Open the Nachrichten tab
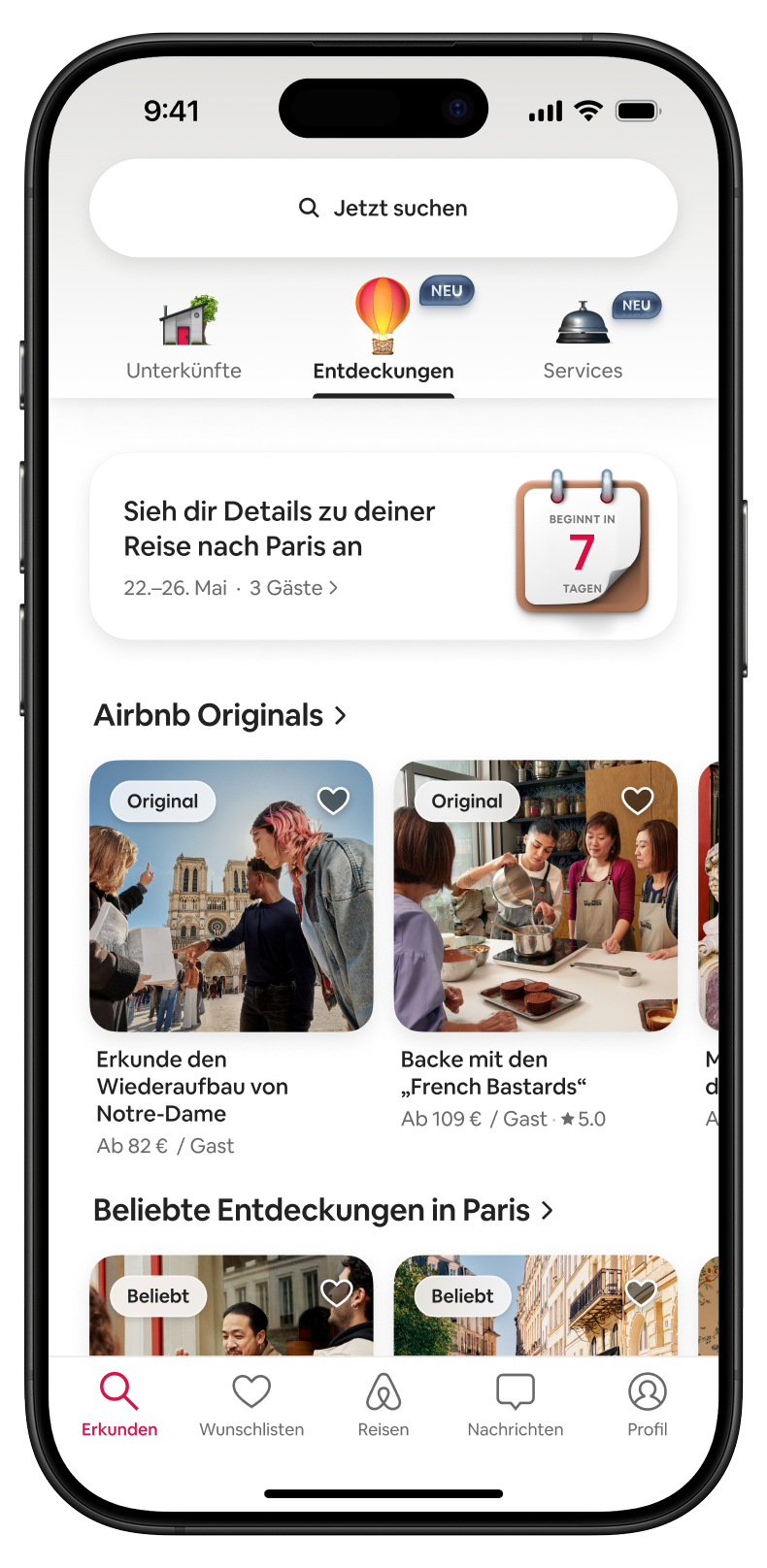This screenshot has width=767, height=1568. 515,1404
